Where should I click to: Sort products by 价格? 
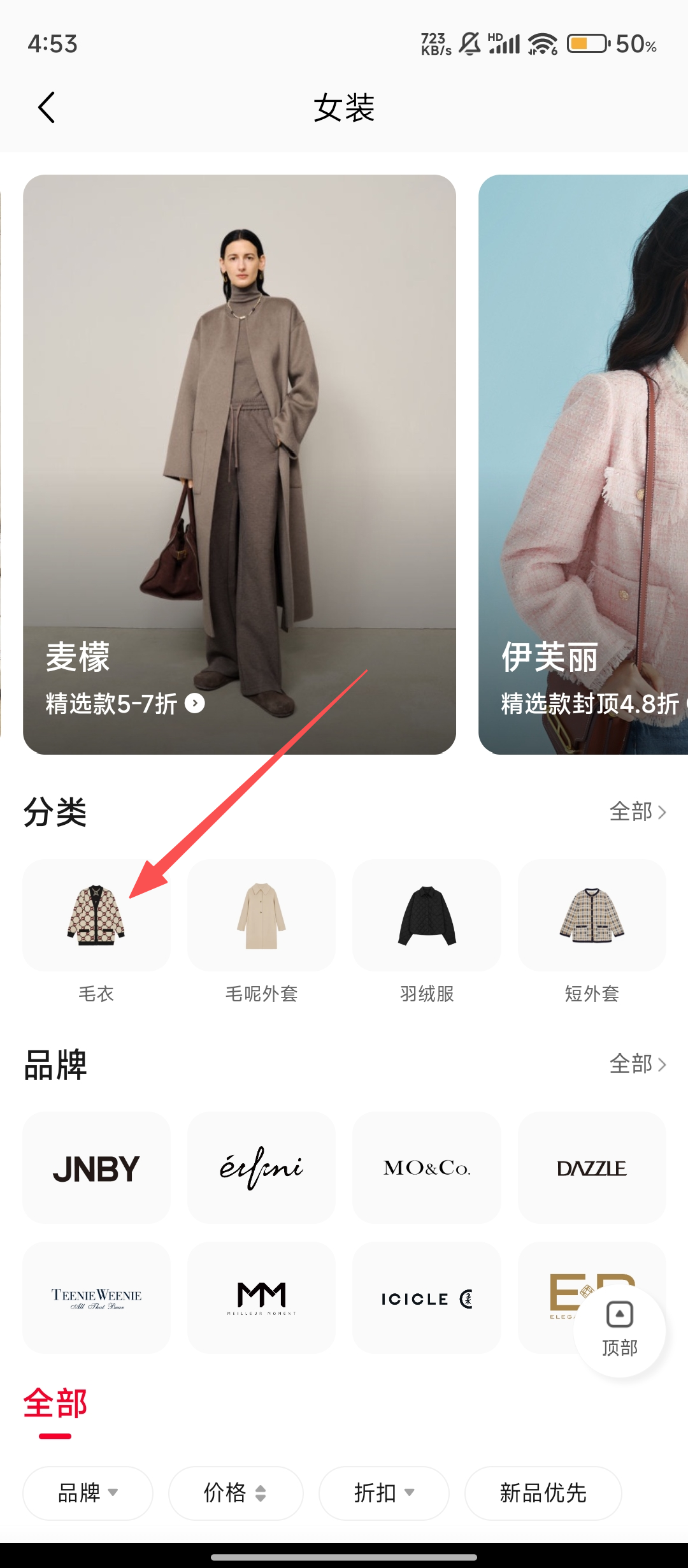tap(235, 1493)
